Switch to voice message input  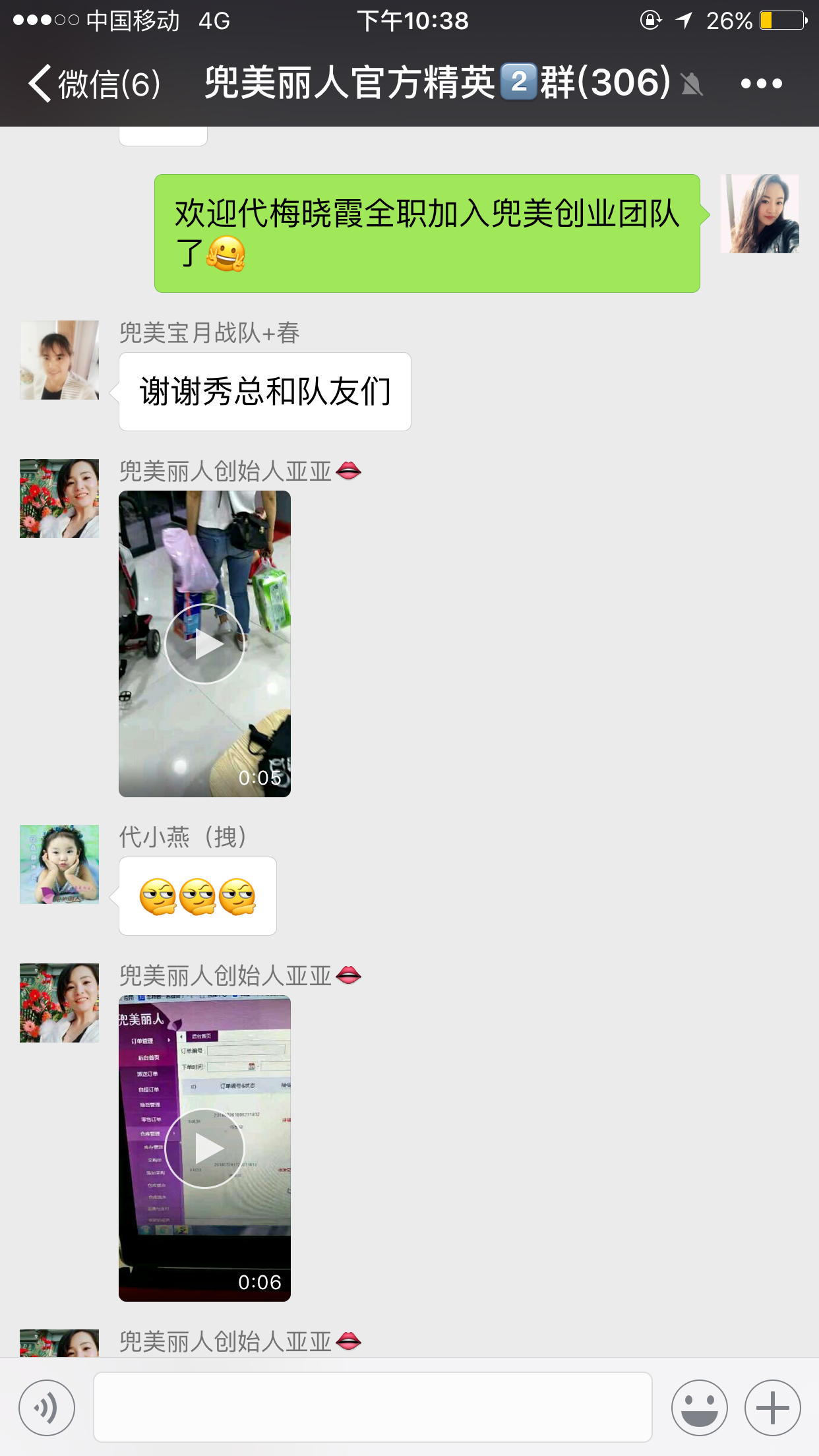pos(47,1407)
